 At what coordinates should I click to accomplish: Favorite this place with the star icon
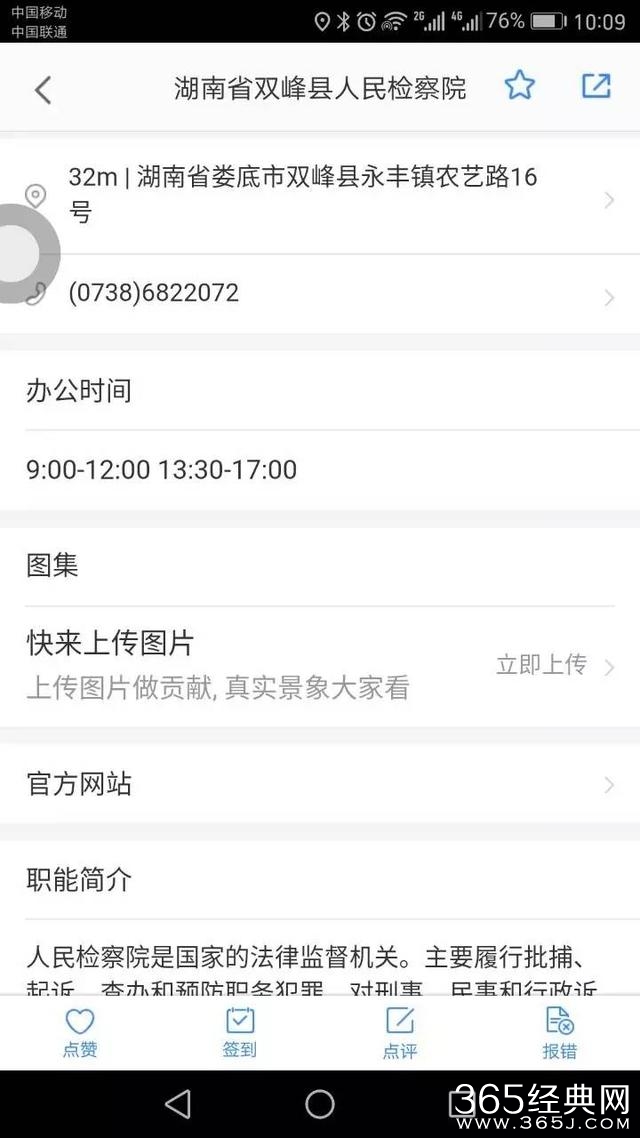click(x=519, y=86)
